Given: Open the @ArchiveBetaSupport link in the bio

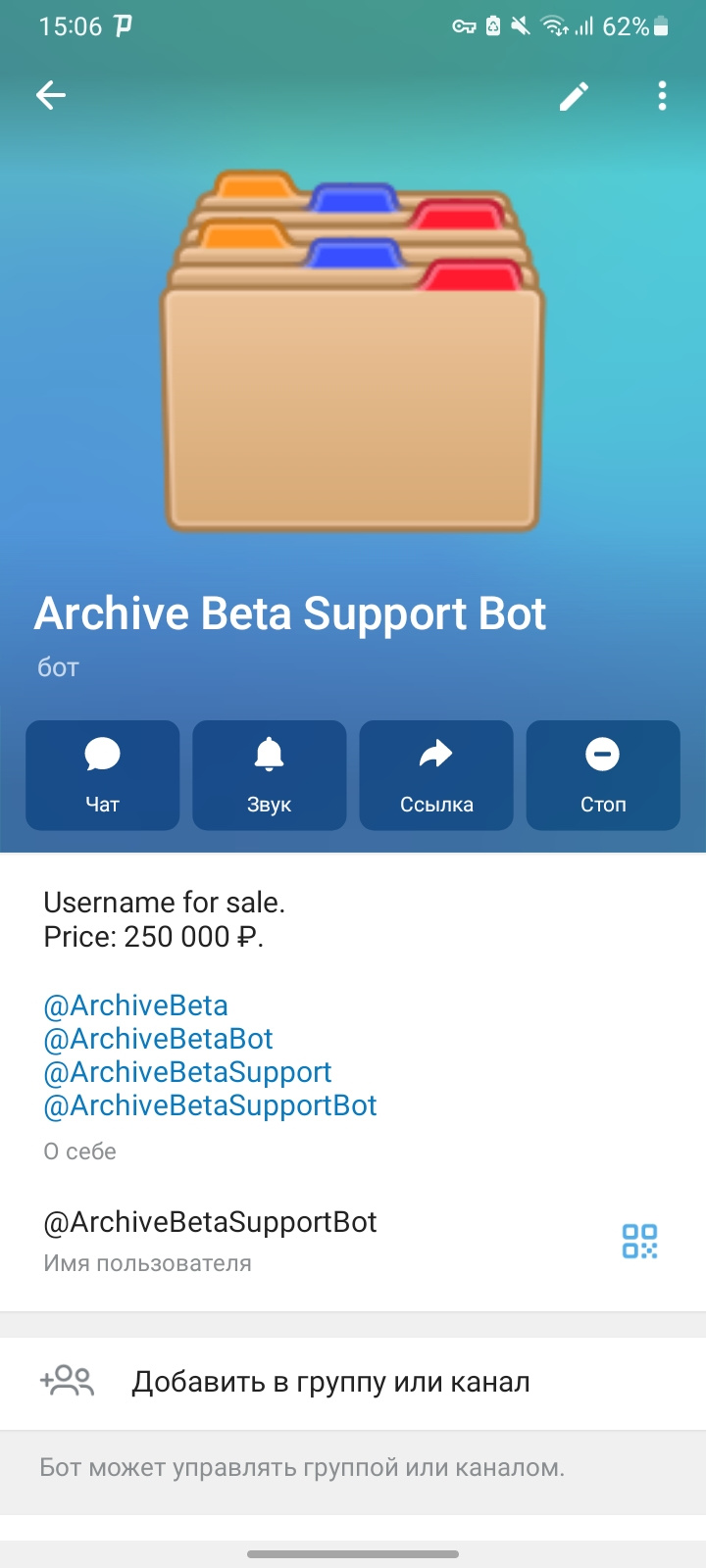Looking at the screenshot, I should (188, 1072).
